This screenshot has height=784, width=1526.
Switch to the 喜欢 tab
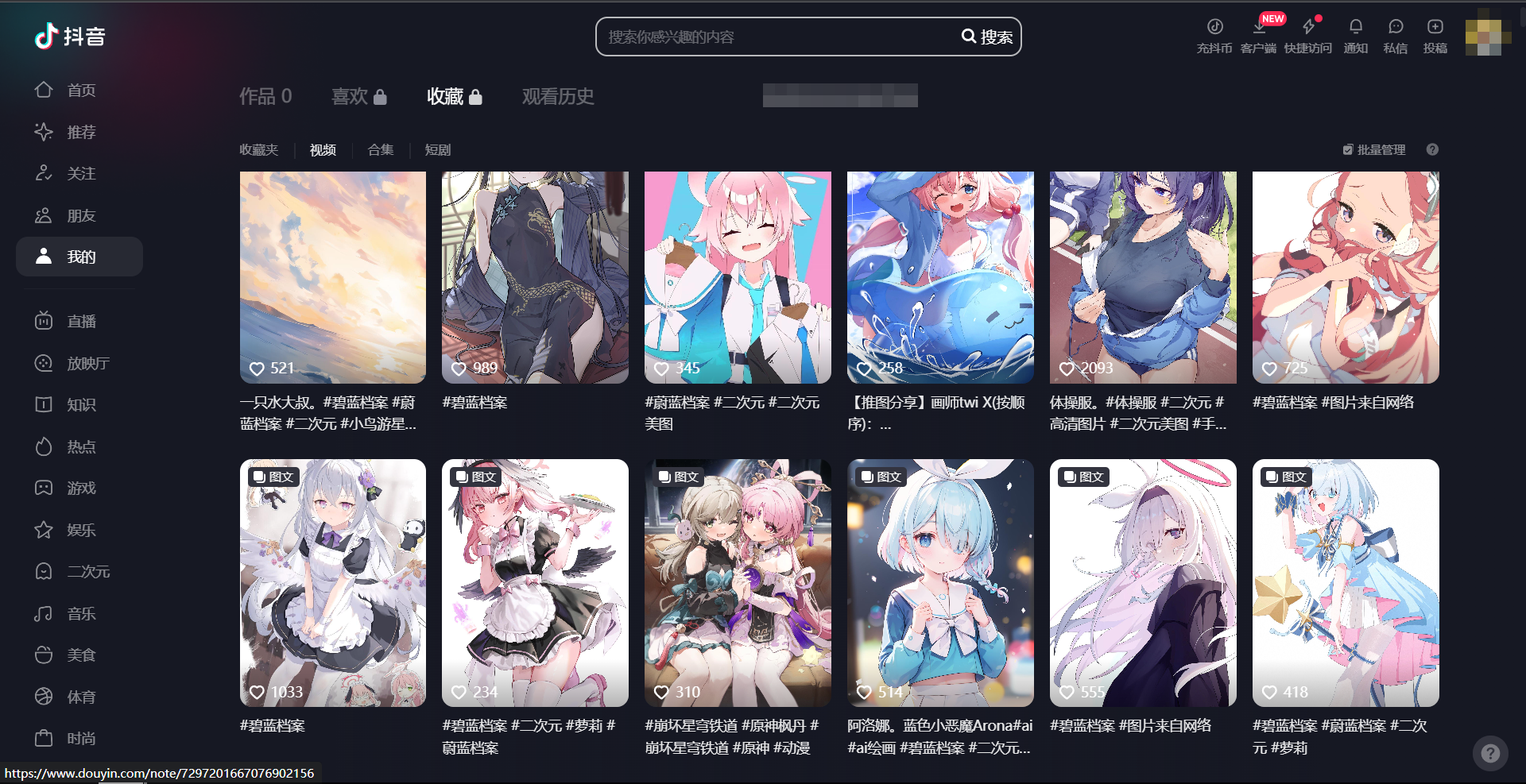pyautogui.click(x=358, y=96)
